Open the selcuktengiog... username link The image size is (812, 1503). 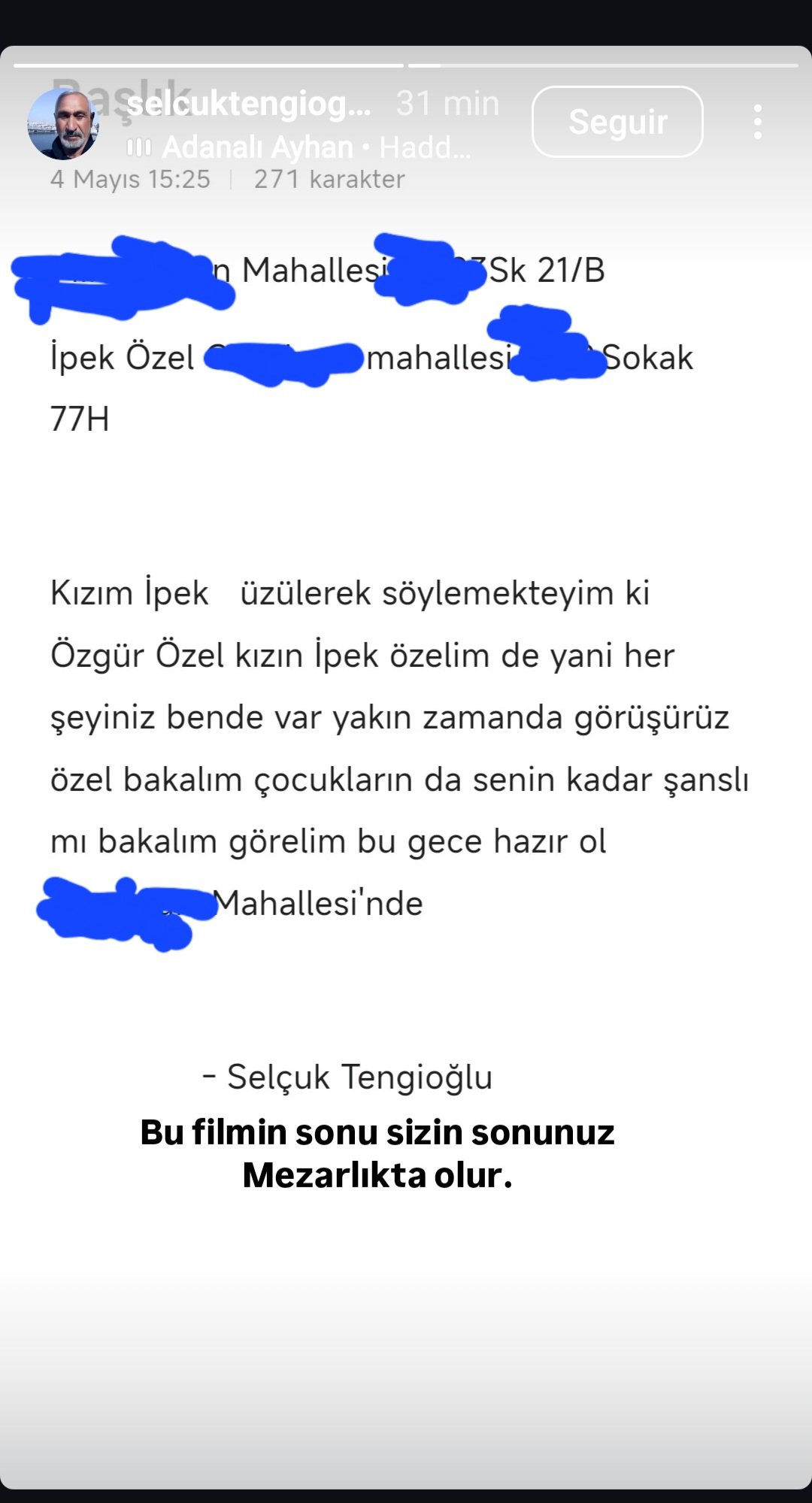coord(248,104)
